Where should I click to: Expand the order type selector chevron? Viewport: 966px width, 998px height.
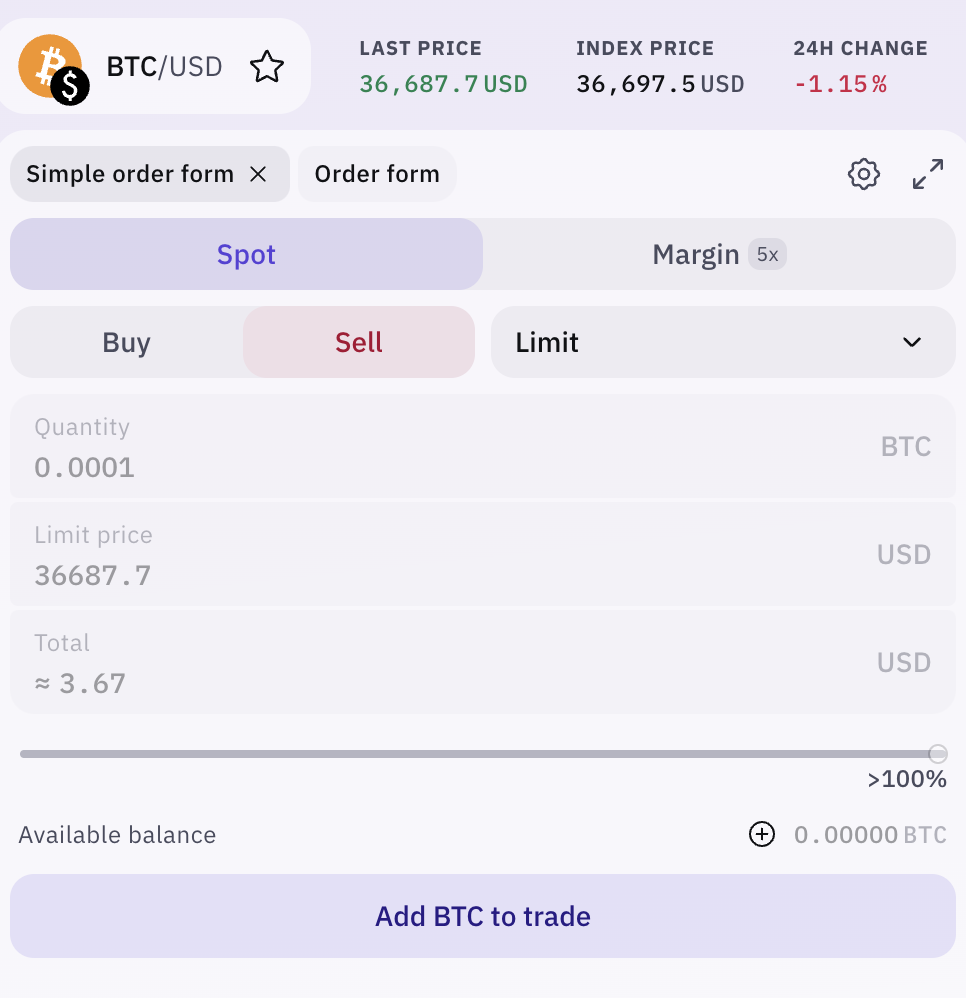tap(910, 342)
